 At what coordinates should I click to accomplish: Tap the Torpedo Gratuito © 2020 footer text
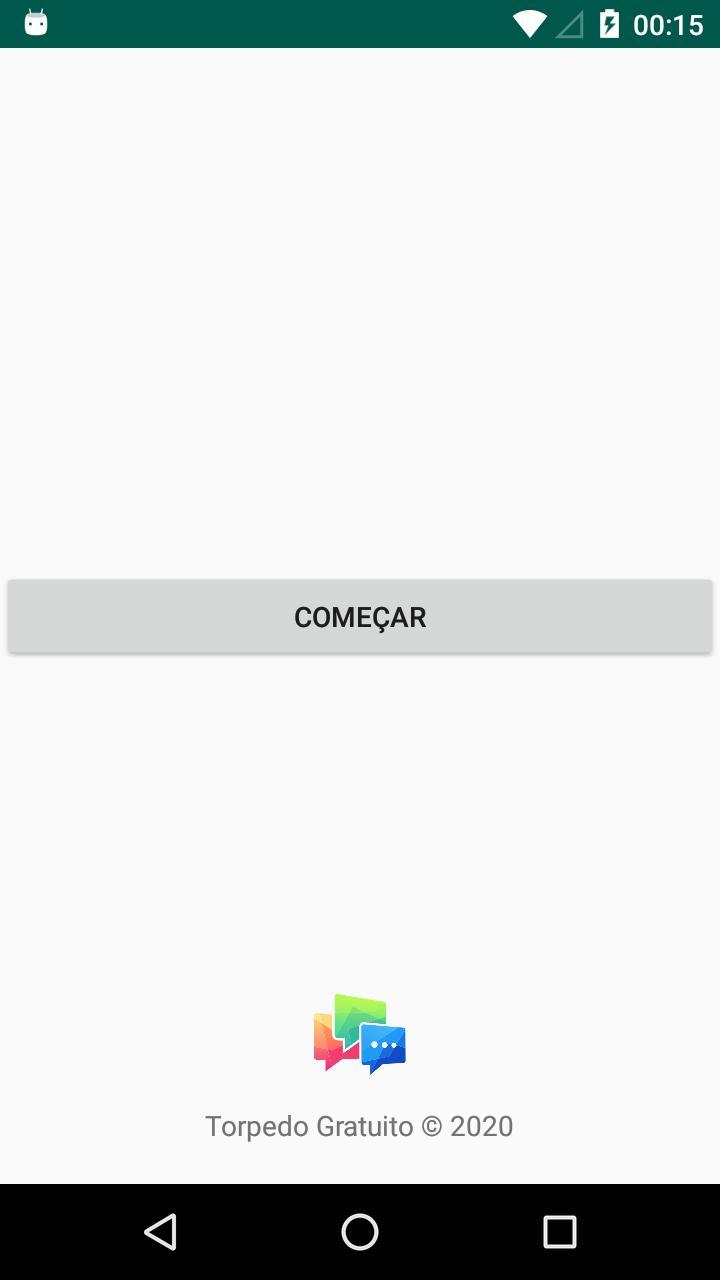click(x=360, y=1125)
